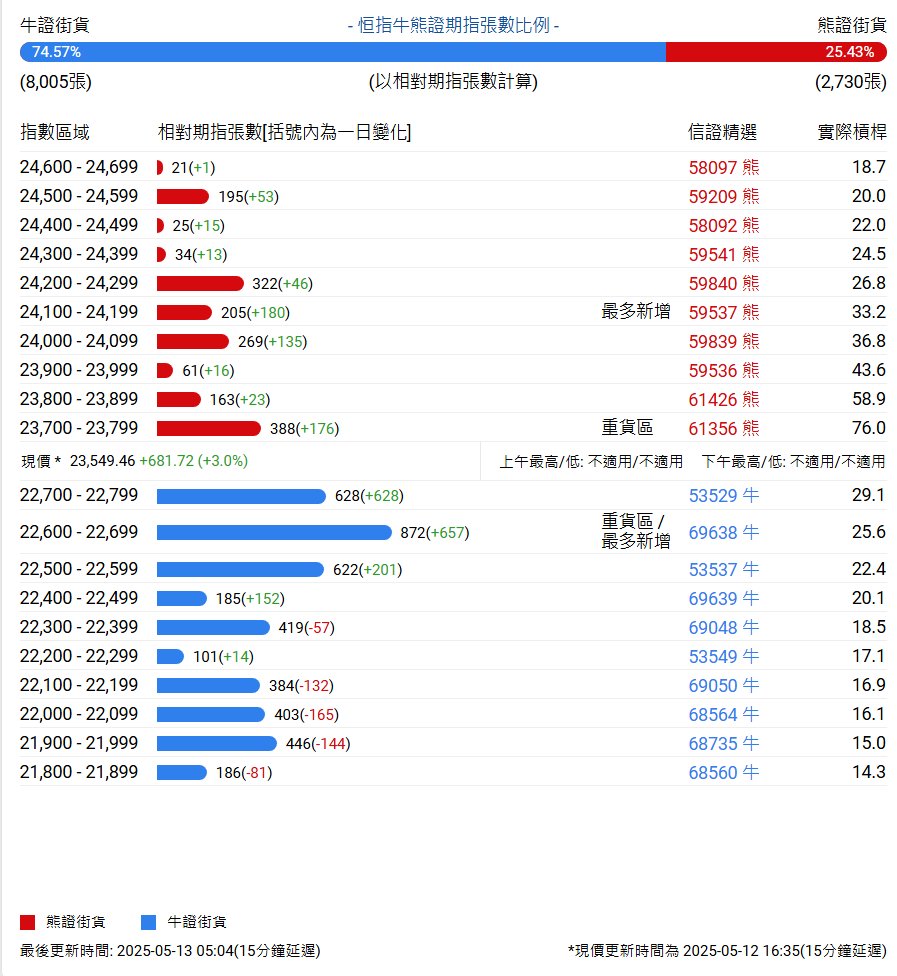View bull warrant 53537 details

click(x=723, y=569)
